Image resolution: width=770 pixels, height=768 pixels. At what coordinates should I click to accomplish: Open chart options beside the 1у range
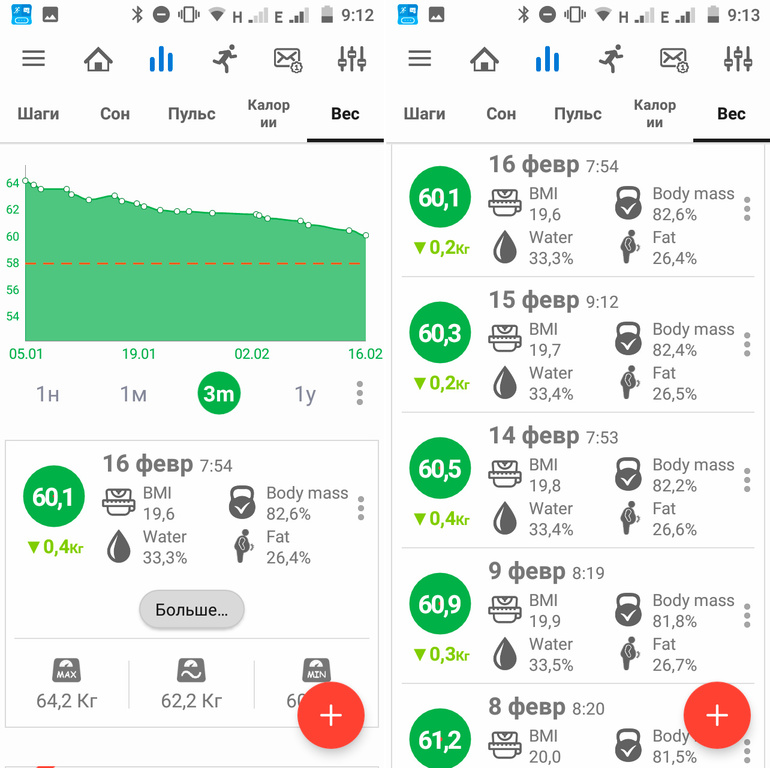click(x=360, y=394)
